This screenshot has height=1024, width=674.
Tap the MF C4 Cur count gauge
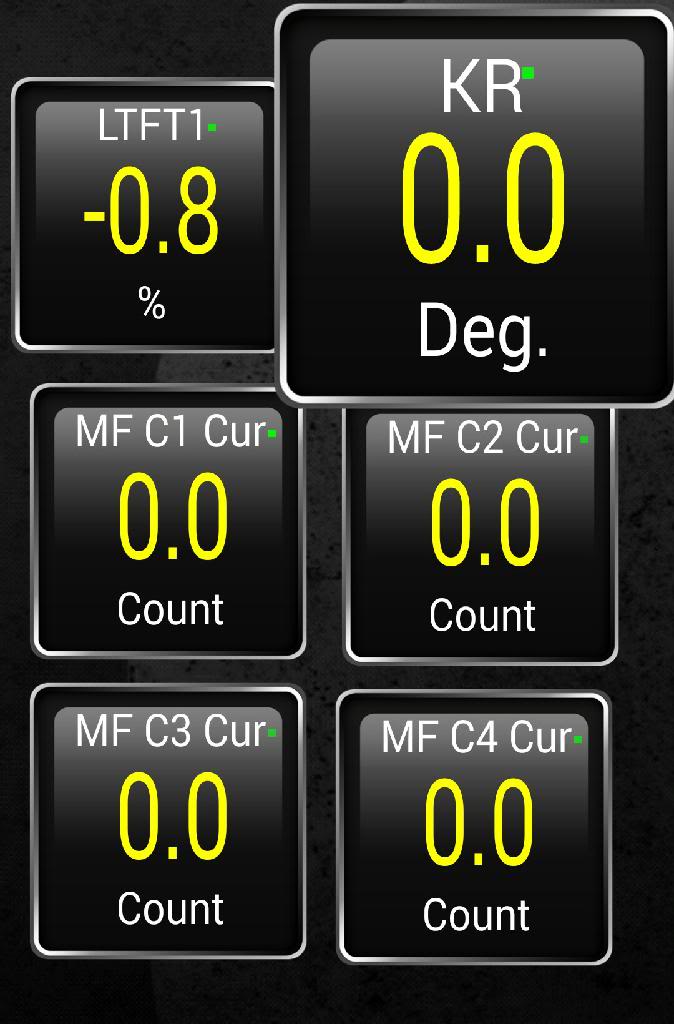coord(474,827)
